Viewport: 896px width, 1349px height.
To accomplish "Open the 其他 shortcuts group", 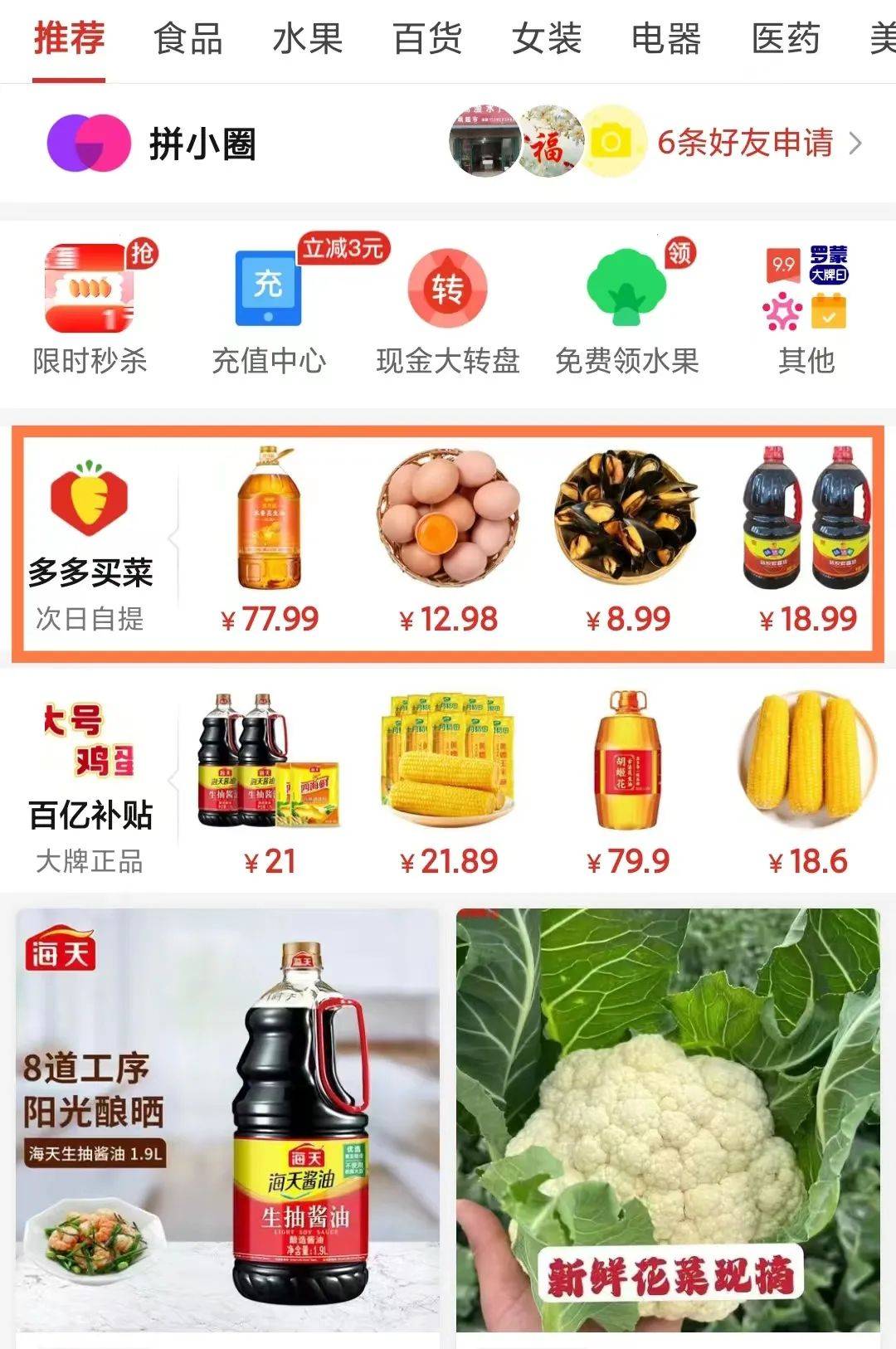I will tap(806, 309).
